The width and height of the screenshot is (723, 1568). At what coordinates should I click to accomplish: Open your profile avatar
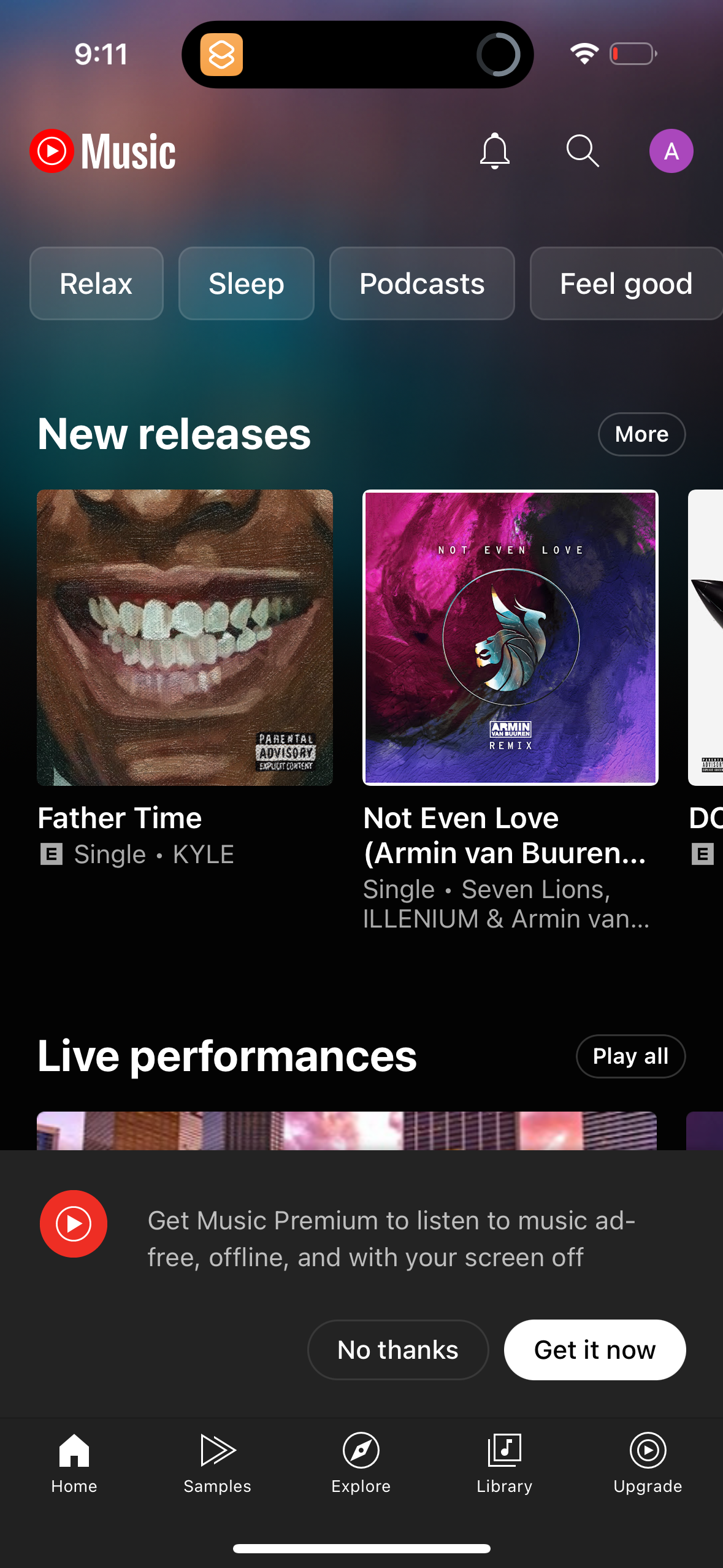click(671, 150)
